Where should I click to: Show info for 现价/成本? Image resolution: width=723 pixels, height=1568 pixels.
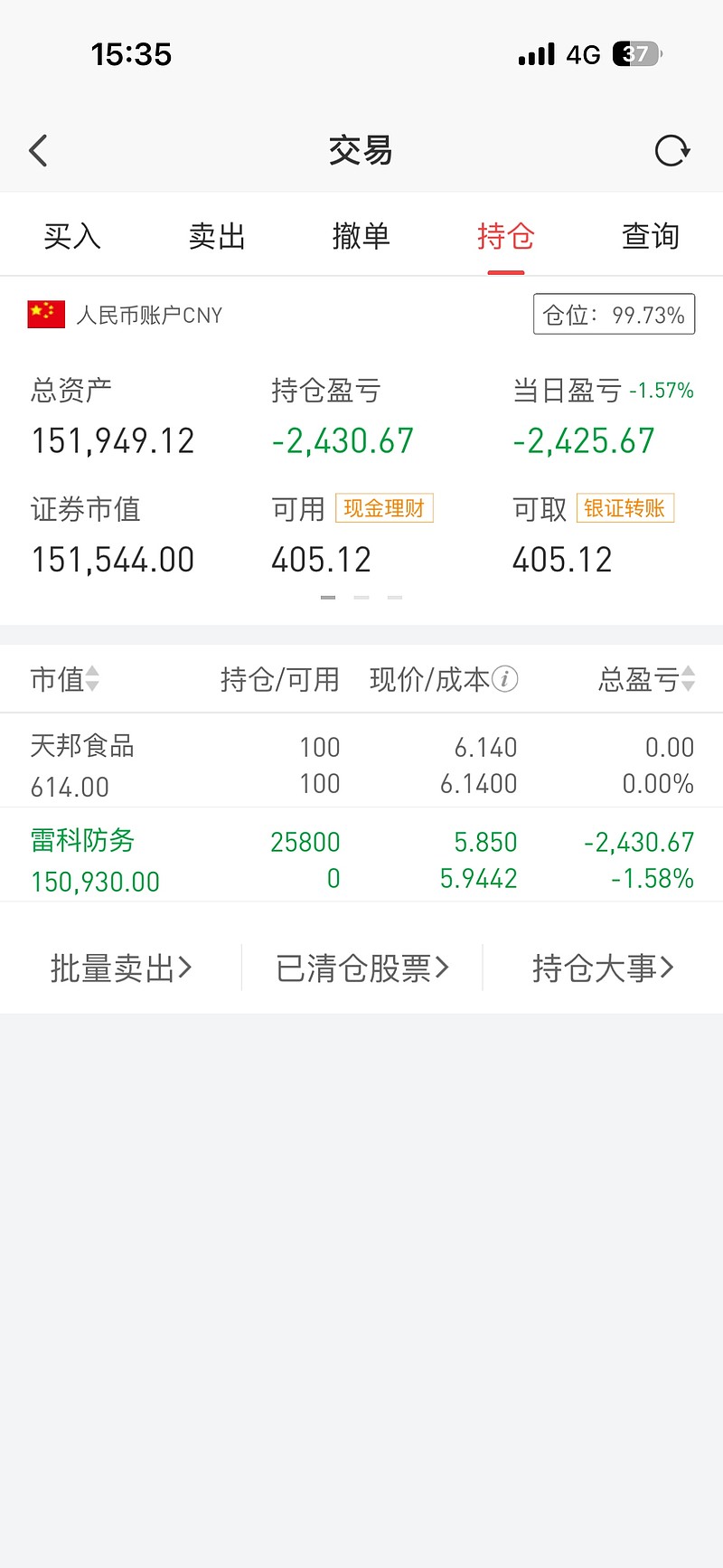pyautogui.click(x=505, y=678)
